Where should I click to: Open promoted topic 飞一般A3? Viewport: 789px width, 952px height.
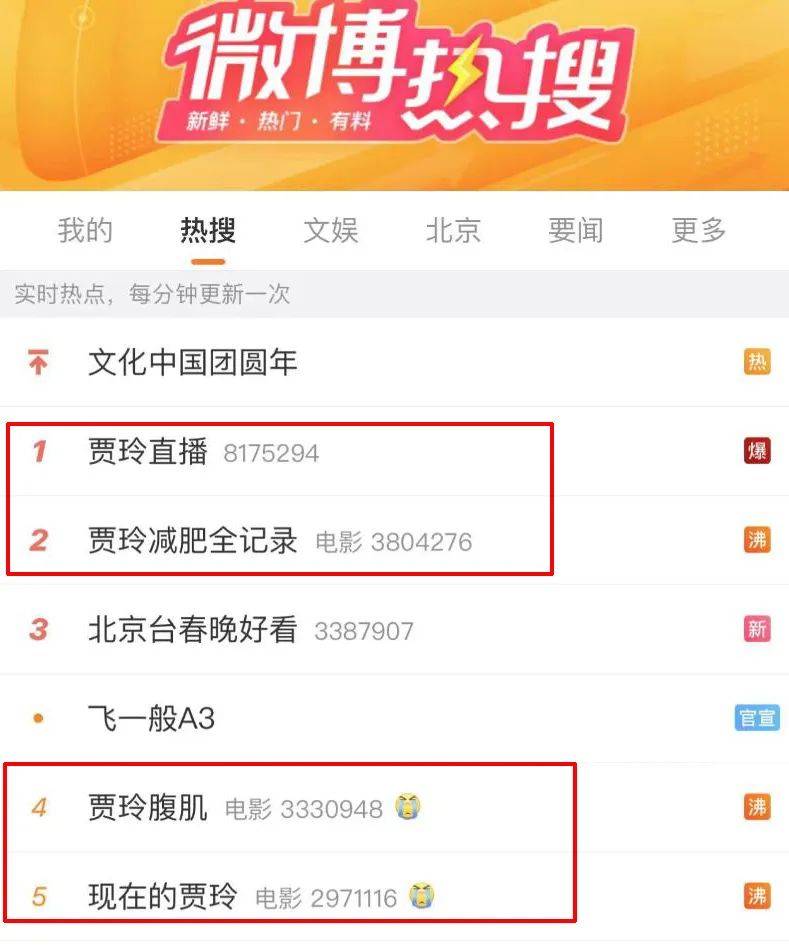[151, 718]
